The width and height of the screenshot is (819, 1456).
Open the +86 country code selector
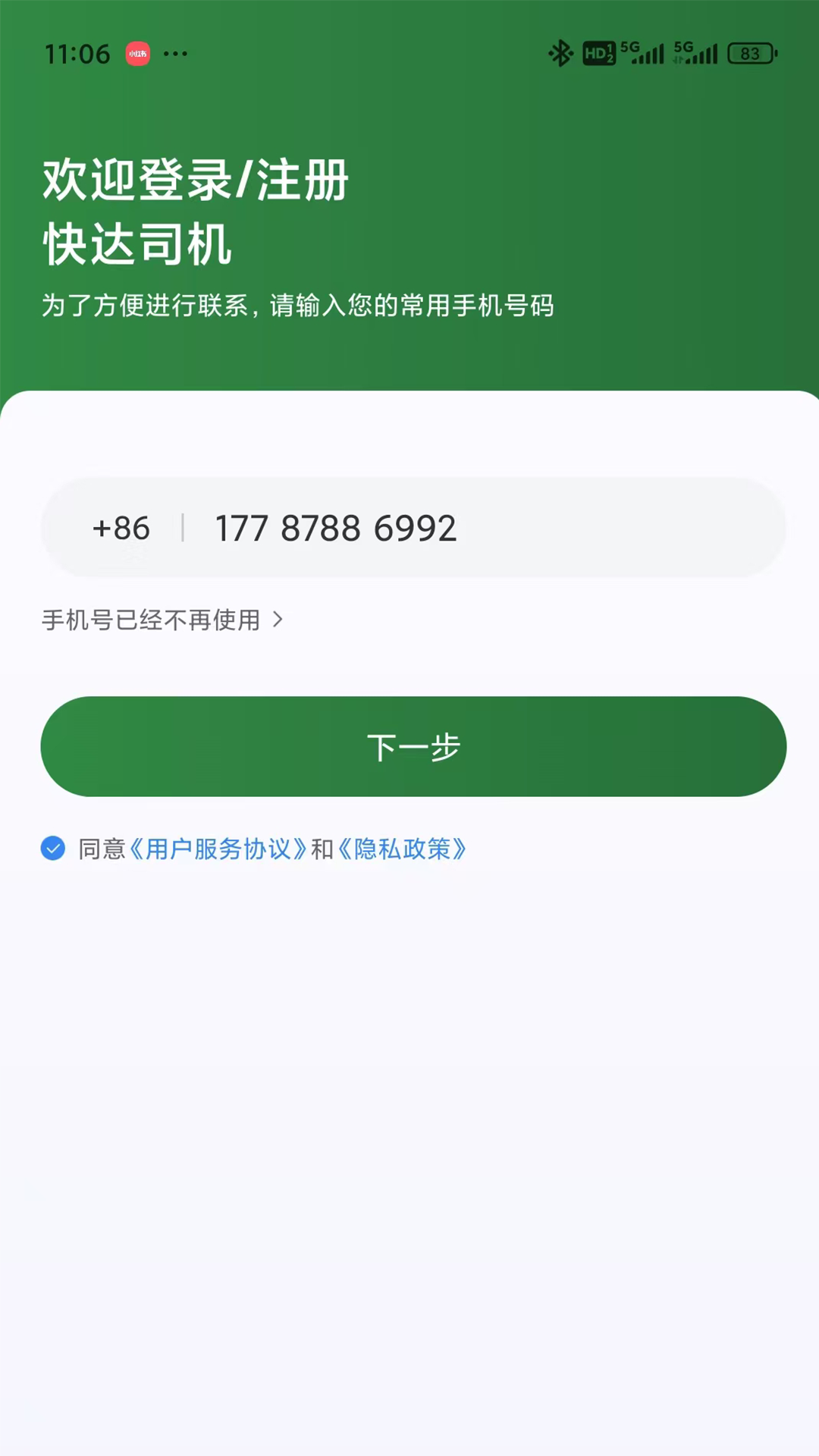tap(121, 528)
